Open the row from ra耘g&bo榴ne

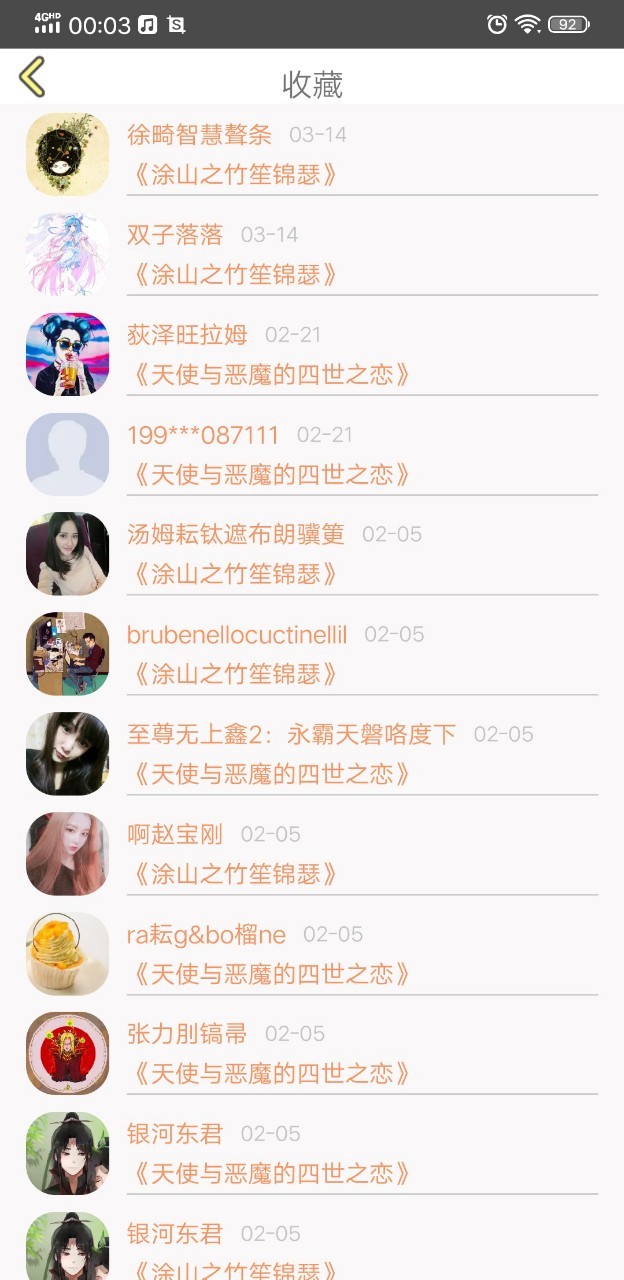(x=312, y=954)
